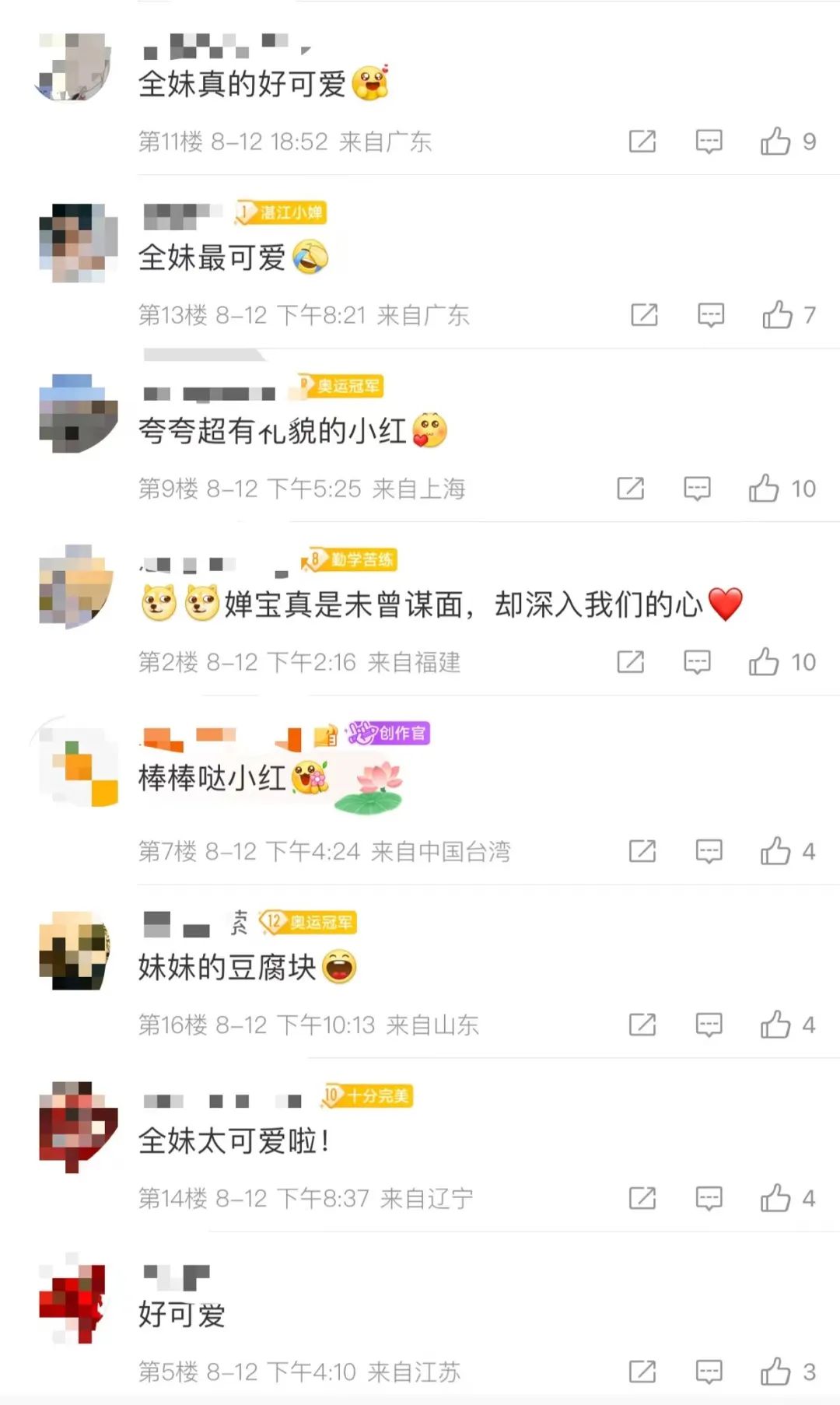Reply to the comment '全妹真的好可爱'
Viewport: 840px width, 1405px height.
tap(709, 142)
